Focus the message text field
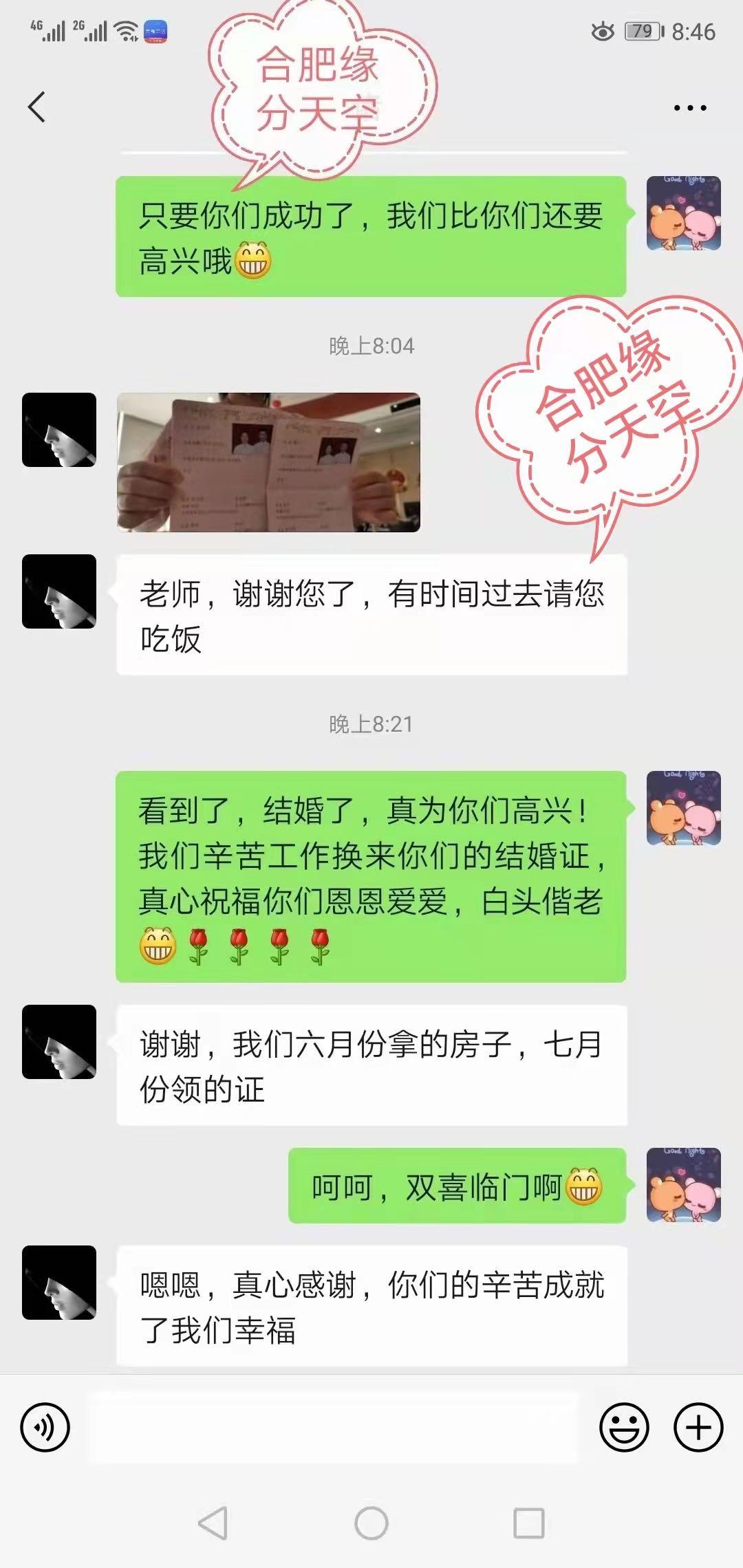The width and height of the screenshot is (743, 1568). (x=334, y=1428)
